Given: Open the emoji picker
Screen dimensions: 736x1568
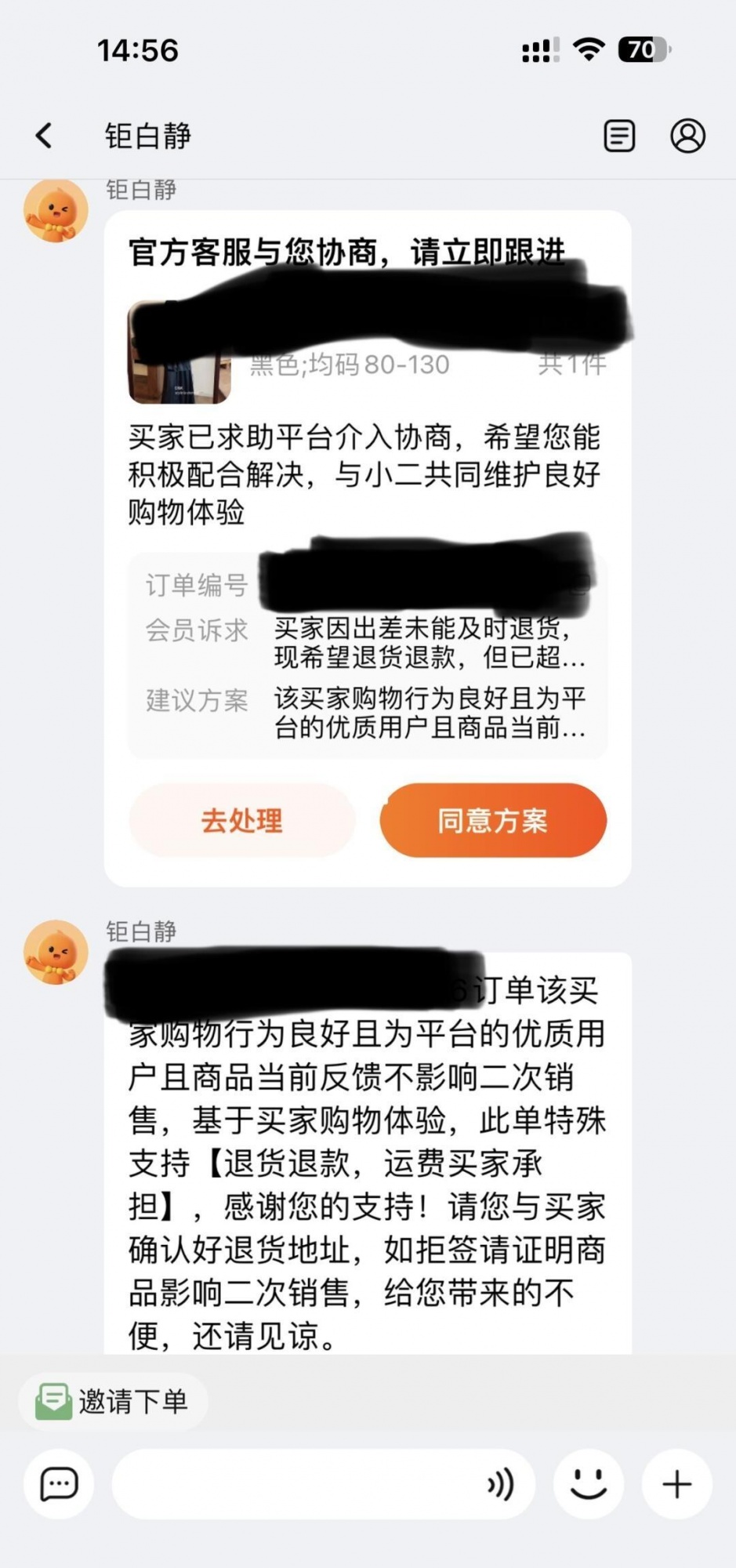Looking at the screenshot, I should [x=589, y=1484].
